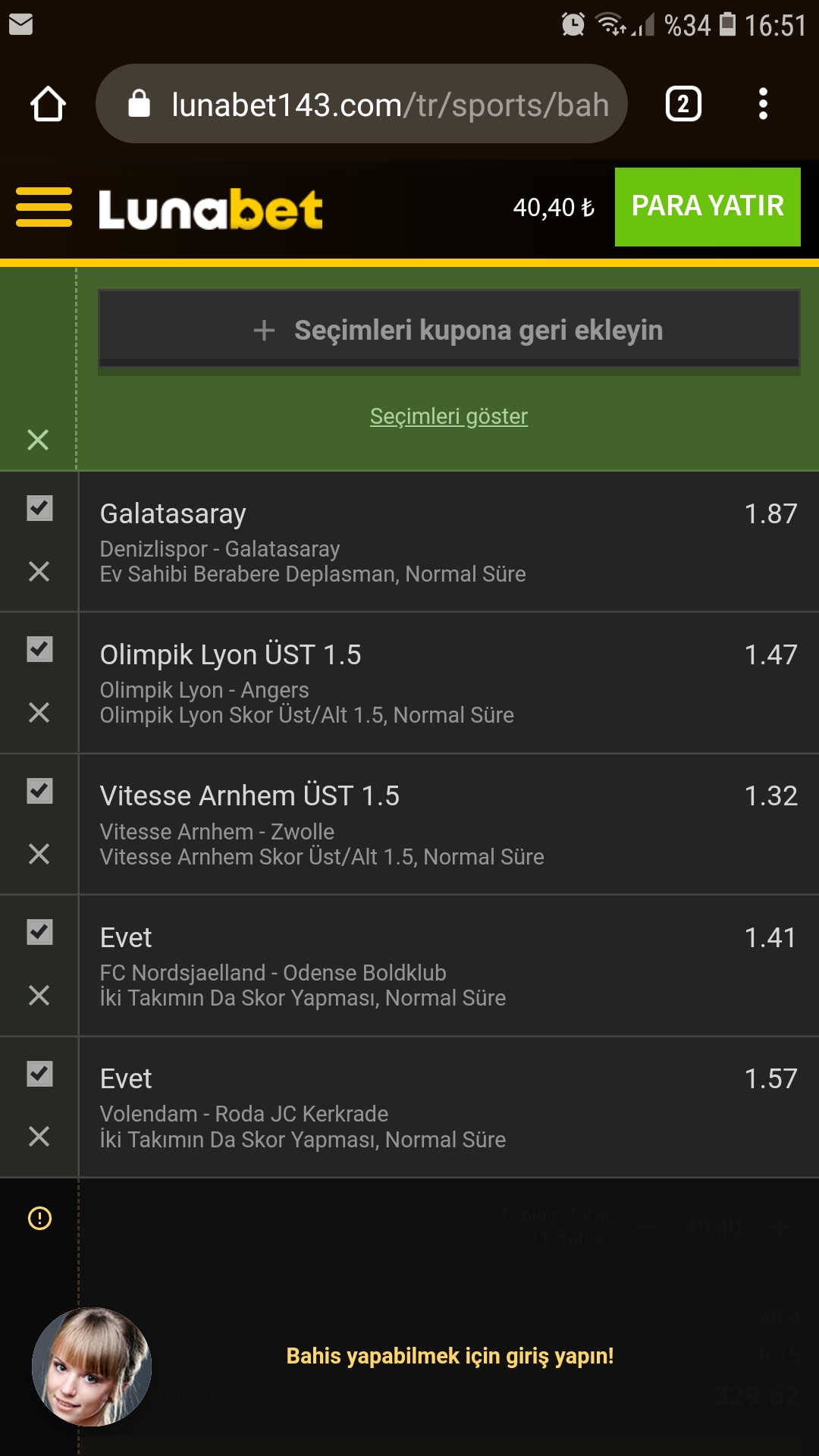Remove the Olimpik Lyon ÜST 1.5 selection
Viewport: 819px width, 1456px height.
[39, 712]
